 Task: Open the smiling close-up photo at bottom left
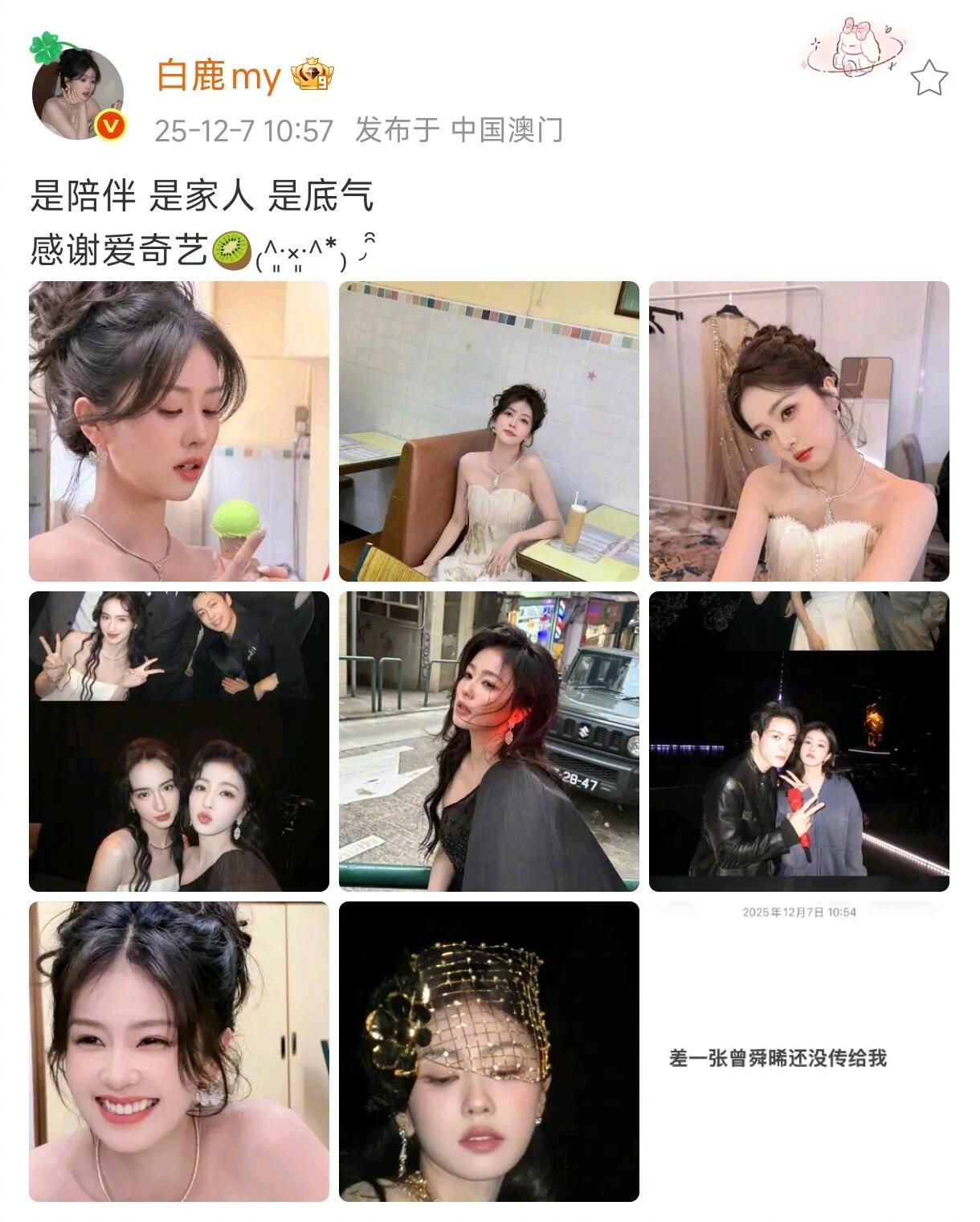pyautogui.click(x=178, y=1052)
